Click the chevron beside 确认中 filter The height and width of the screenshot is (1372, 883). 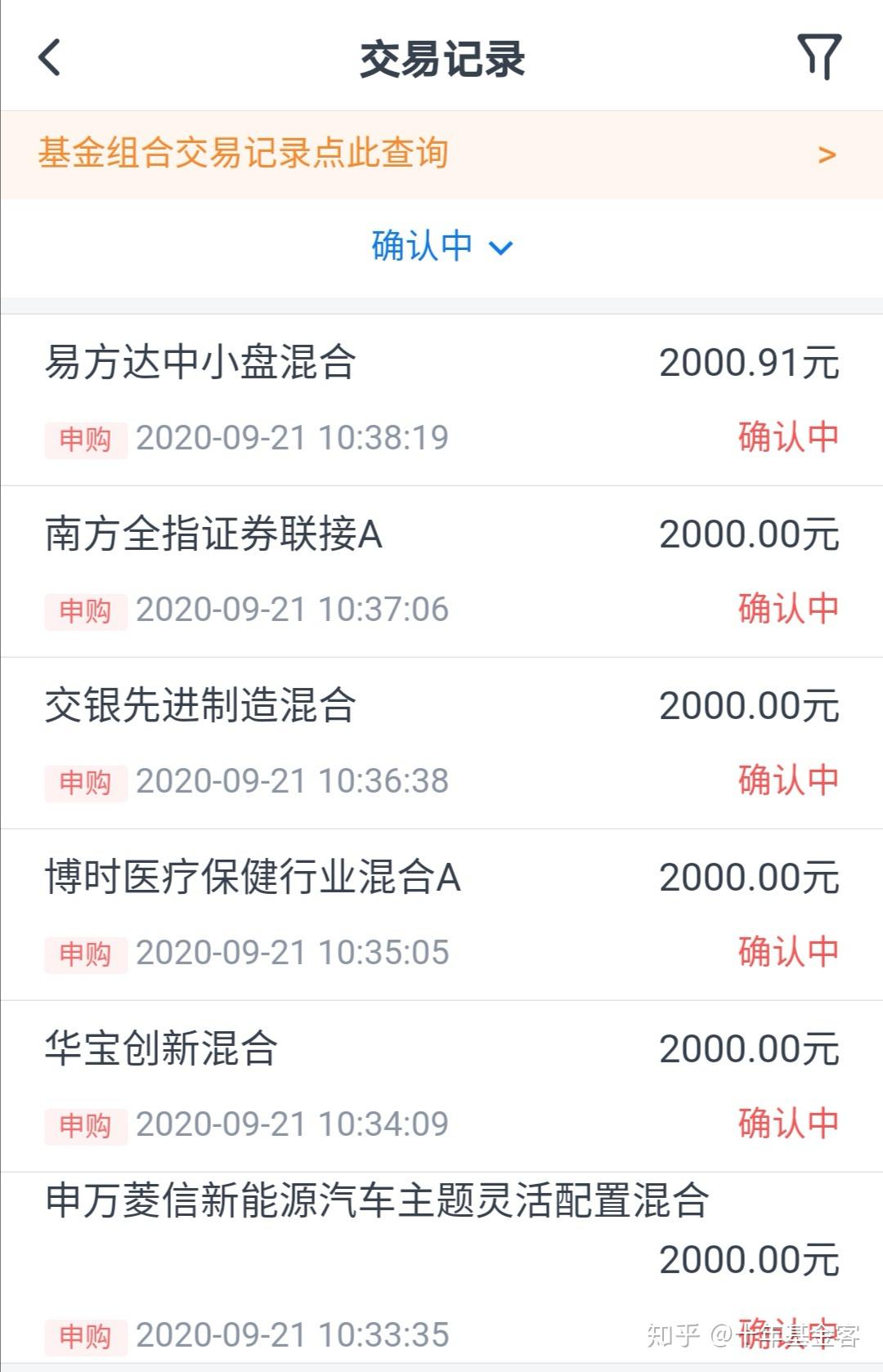click(502, 246)
